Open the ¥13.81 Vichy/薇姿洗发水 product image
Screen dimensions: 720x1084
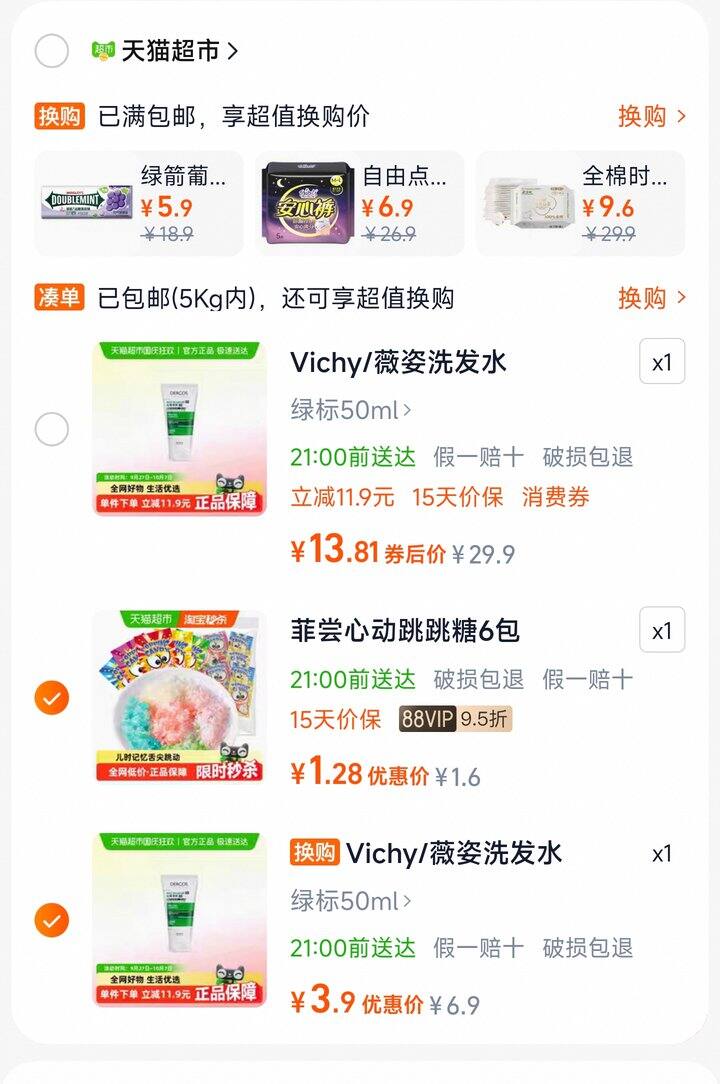coord(181,429)
